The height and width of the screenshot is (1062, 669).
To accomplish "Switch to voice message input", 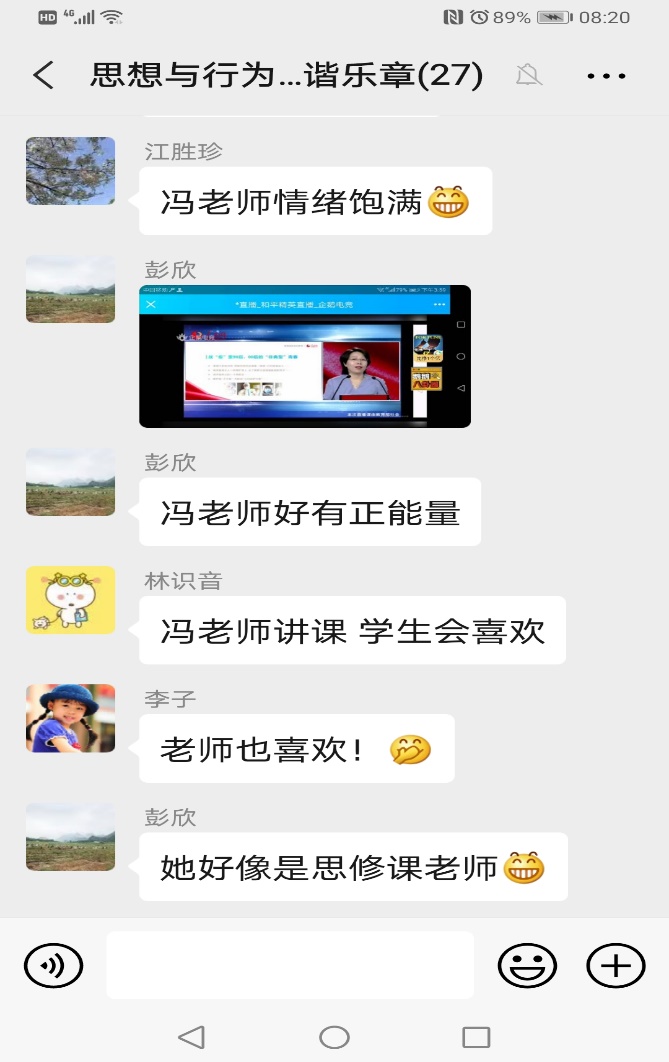I will point(53,966).
